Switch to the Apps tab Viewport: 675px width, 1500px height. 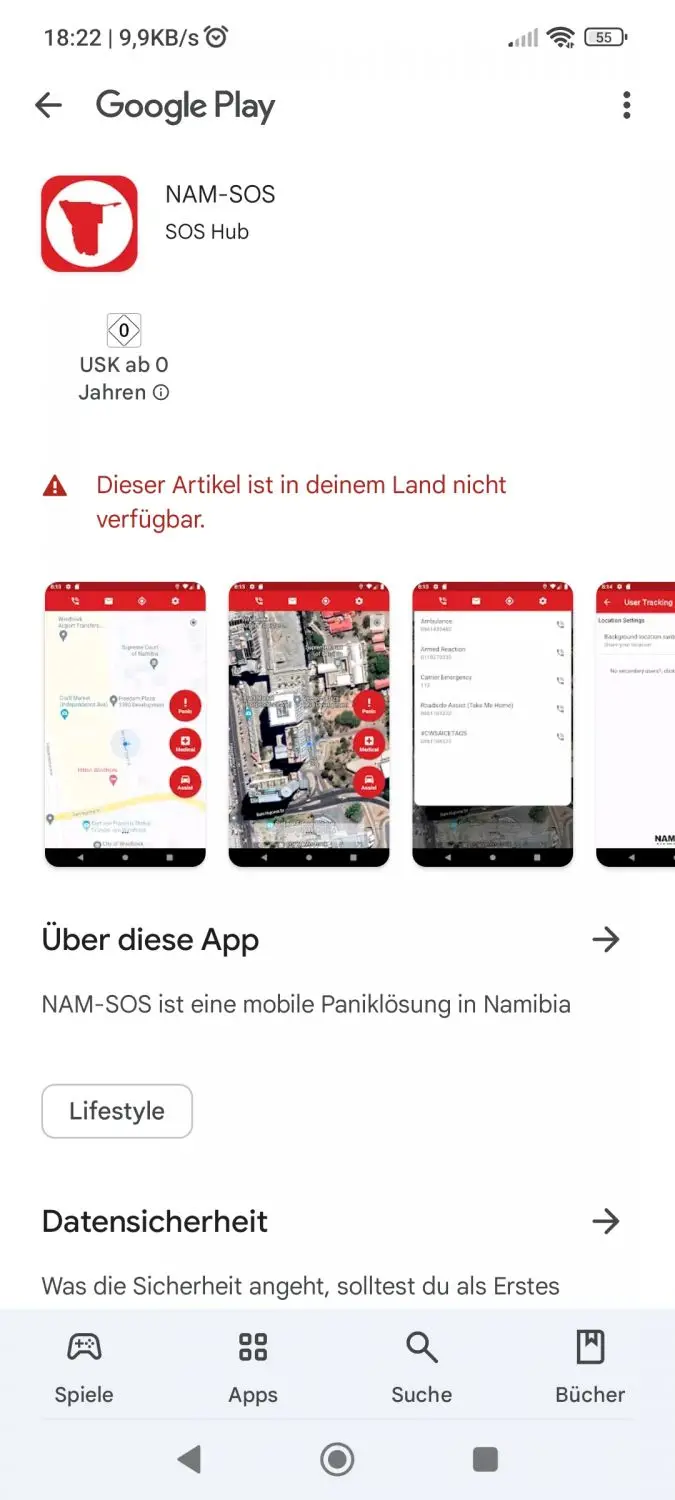tap(253, 1366)
